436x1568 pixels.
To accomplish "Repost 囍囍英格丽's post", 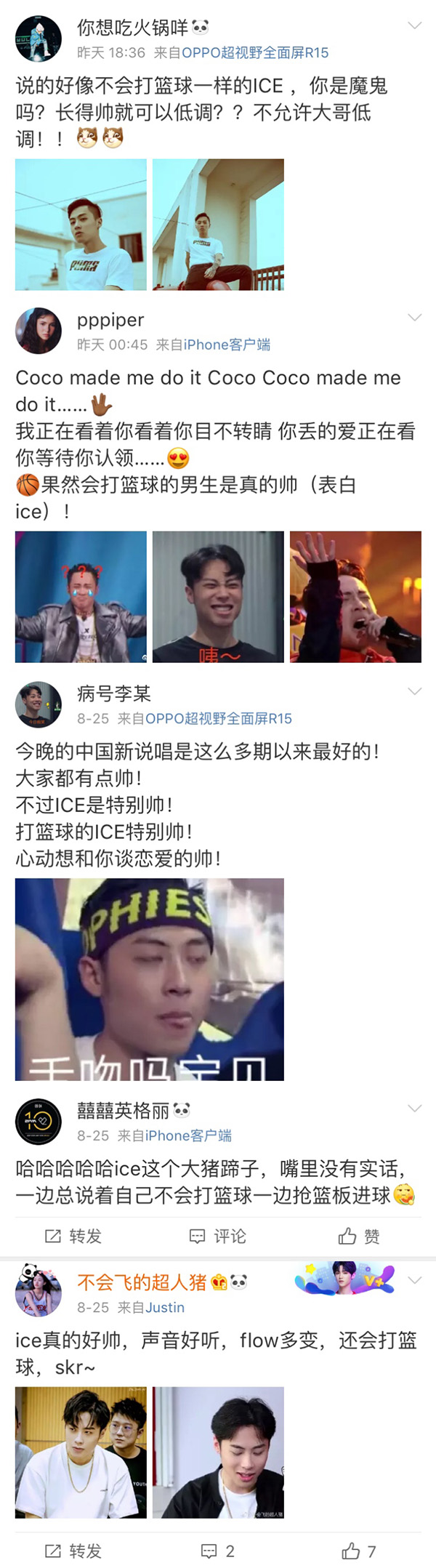I will coord(73,1237).
